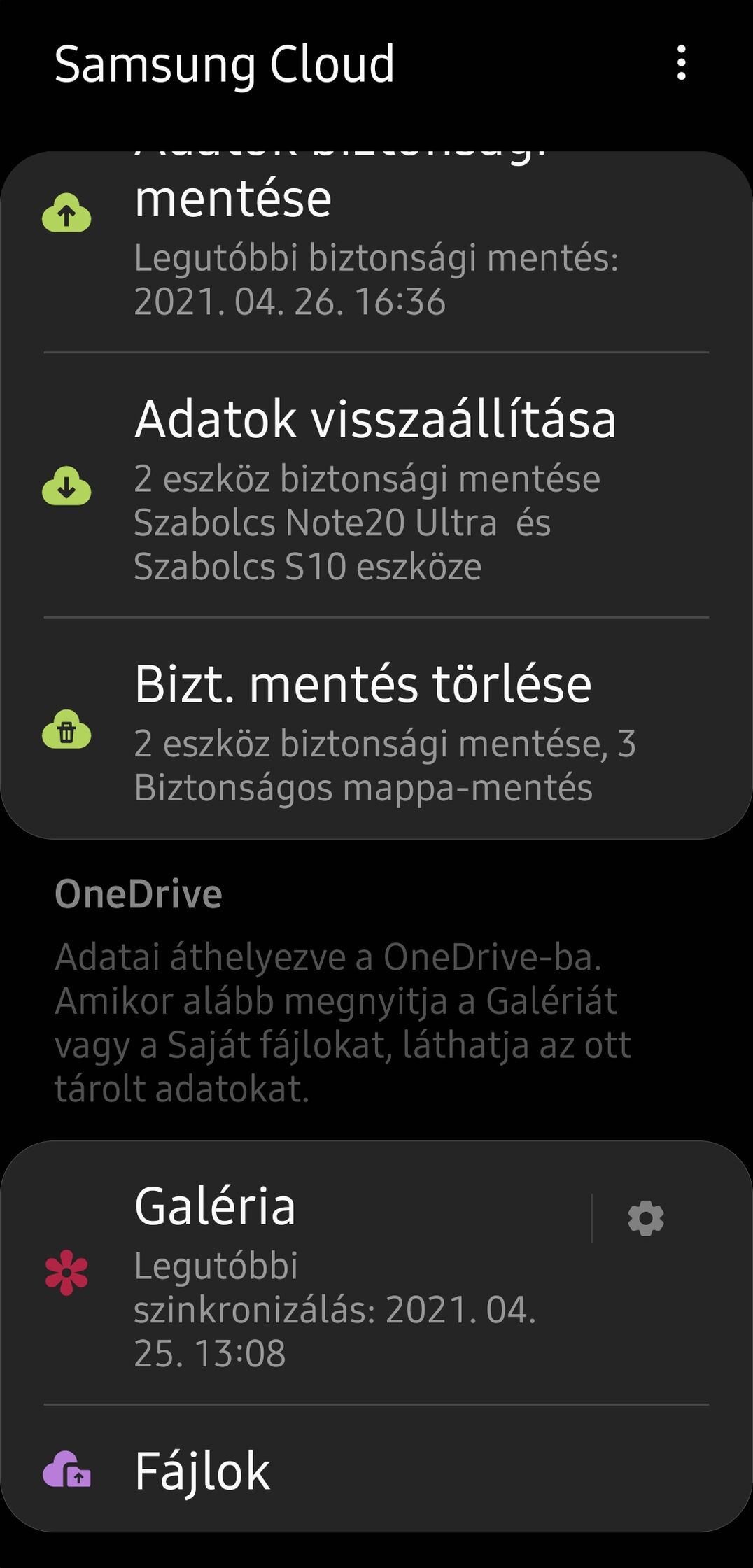Select Bizt. mentés törlése
Screen dimensions: 753x1568
point(375,731)
